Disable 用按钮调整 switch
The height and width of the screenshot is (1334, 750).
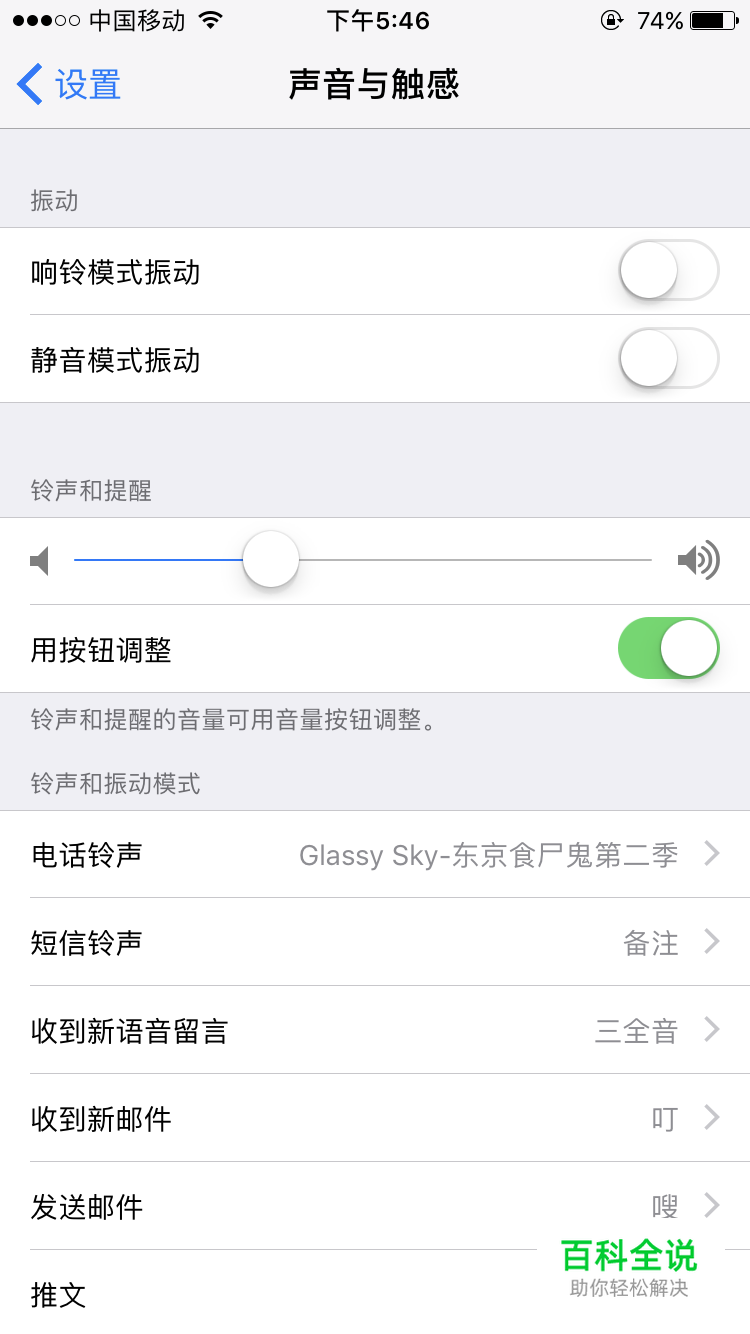(669, 648)
